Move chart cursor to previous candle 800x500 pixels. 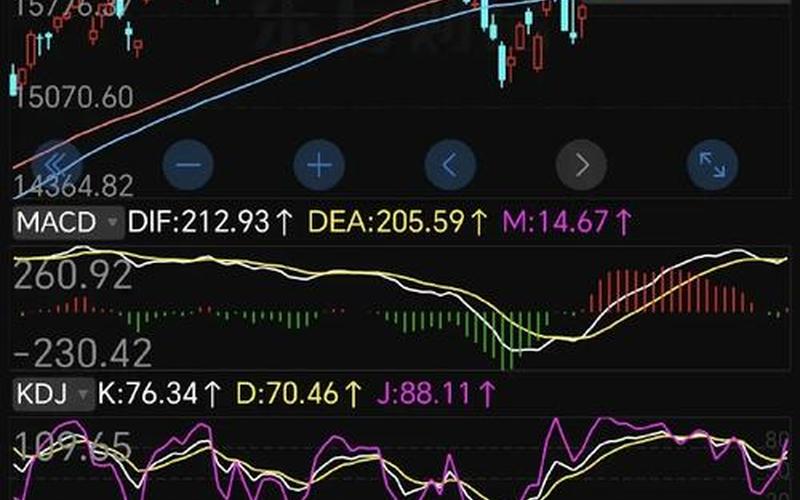(450, 165)
